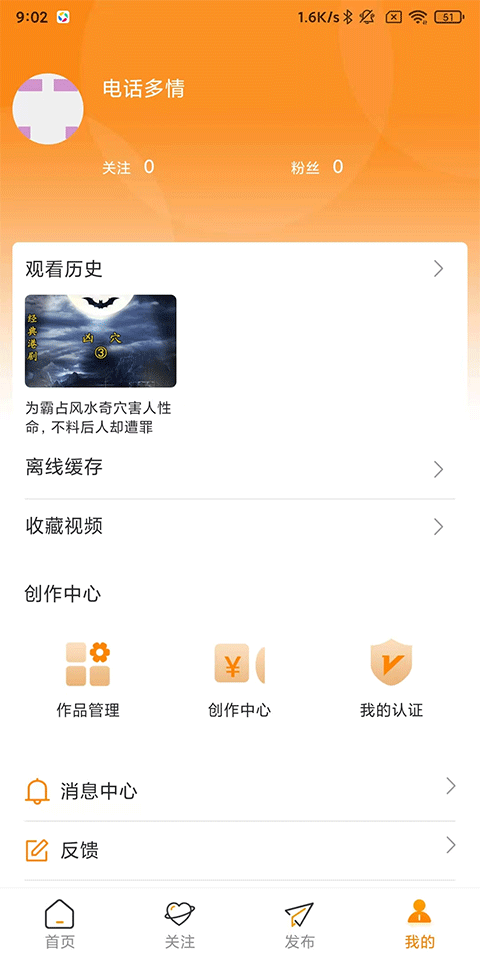Open the 关注 following count
This screenshot has width=480, height=960.
[128, 167]
